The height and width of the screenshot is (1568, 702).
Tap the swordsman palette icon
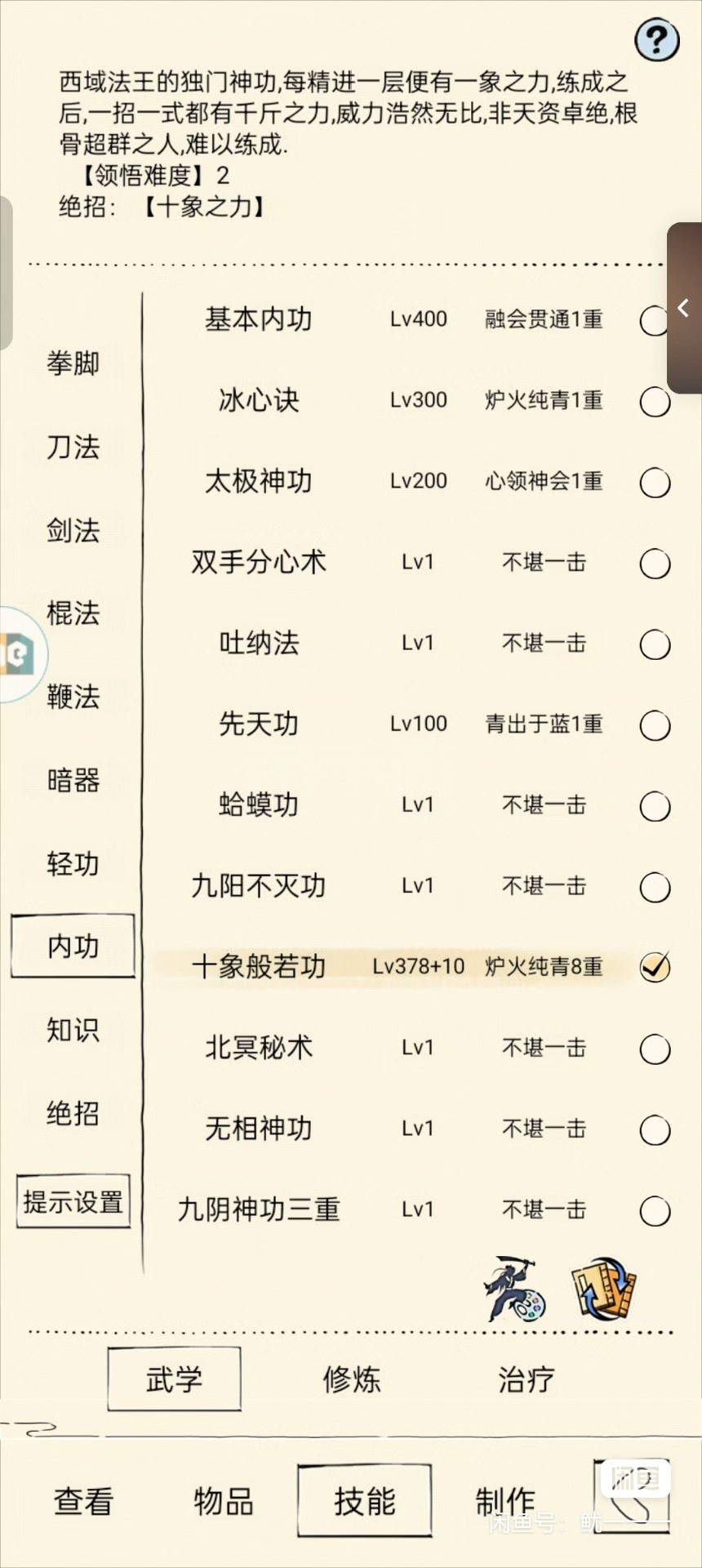tap(513, 1290)
